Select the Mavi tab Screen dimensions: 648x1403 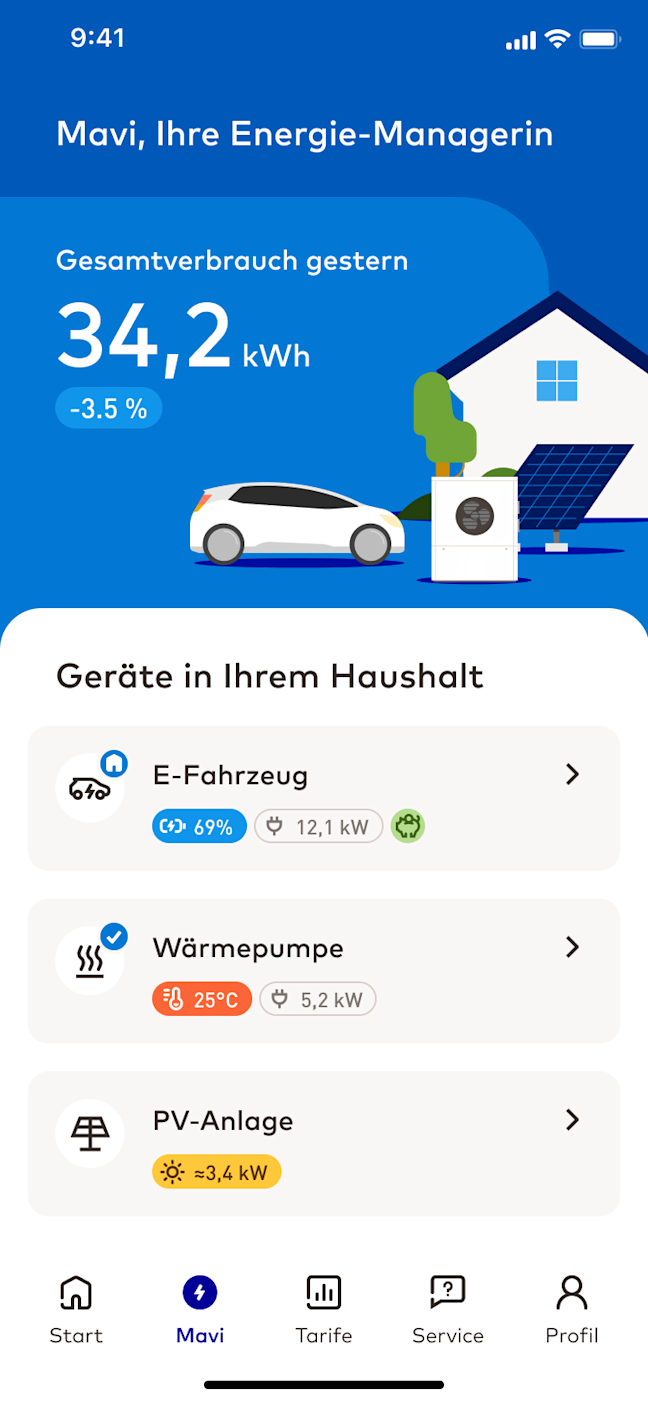(x=200, y=1310)
